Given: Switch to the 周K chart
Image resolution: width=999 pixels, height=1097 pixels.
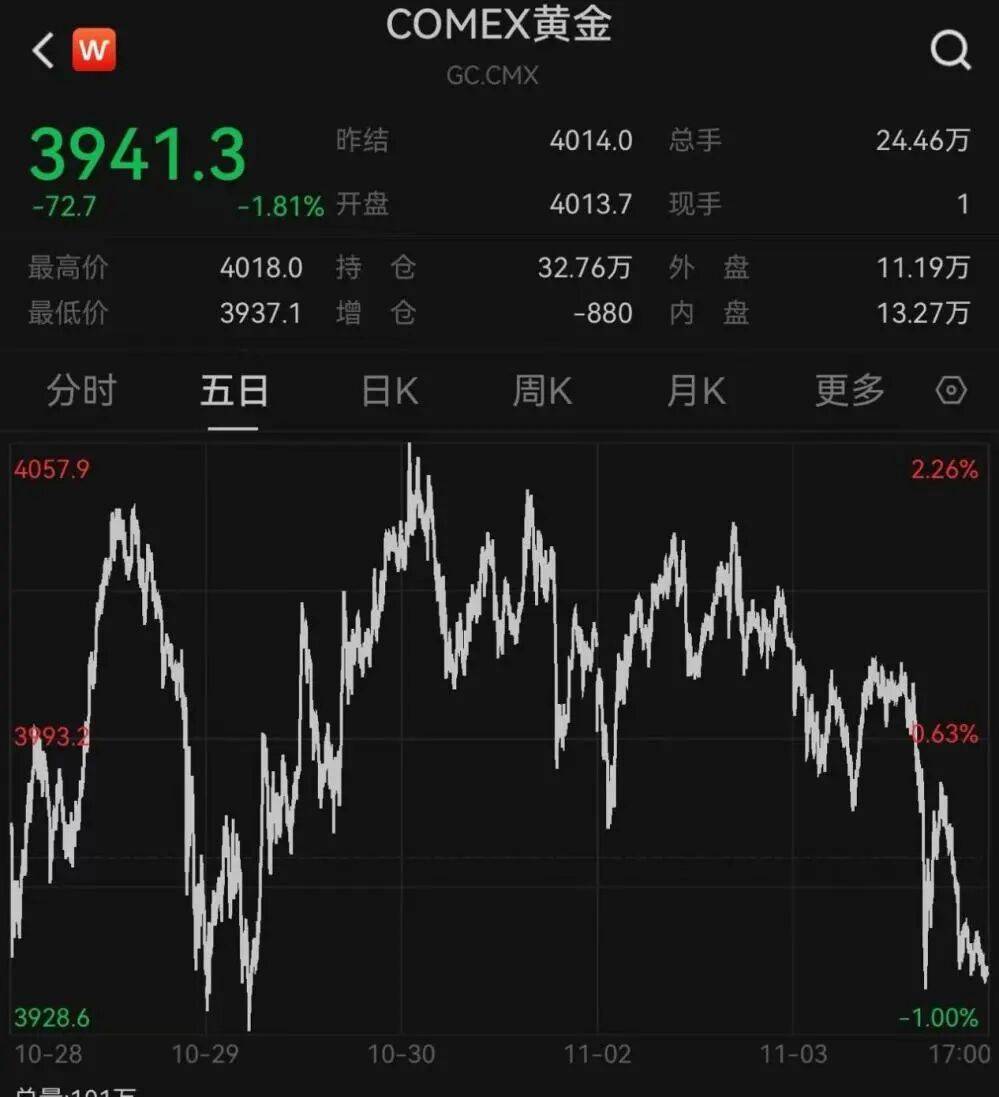Looking at the screenshot, I should point(542,391).
